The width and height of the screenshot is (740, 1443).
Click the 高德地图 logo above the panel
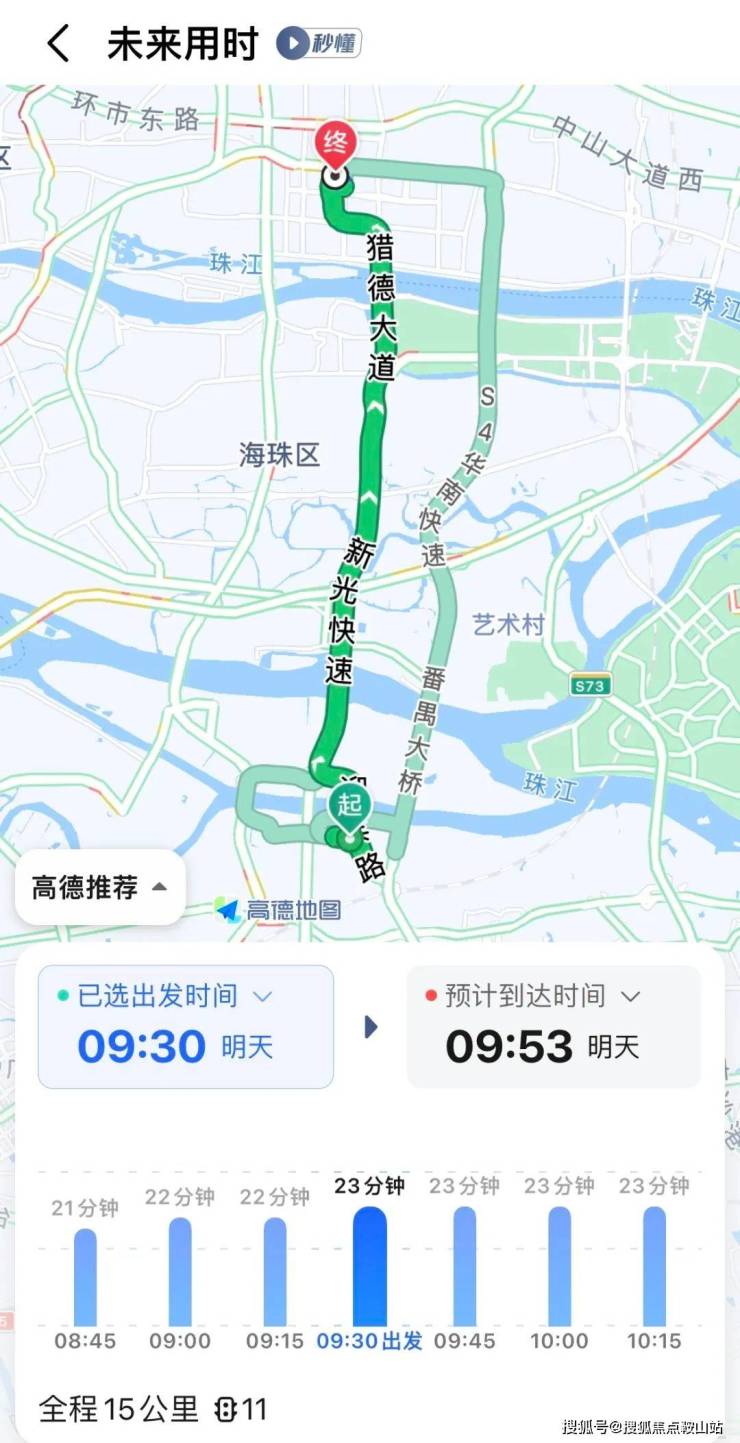[x=281, y=911]
